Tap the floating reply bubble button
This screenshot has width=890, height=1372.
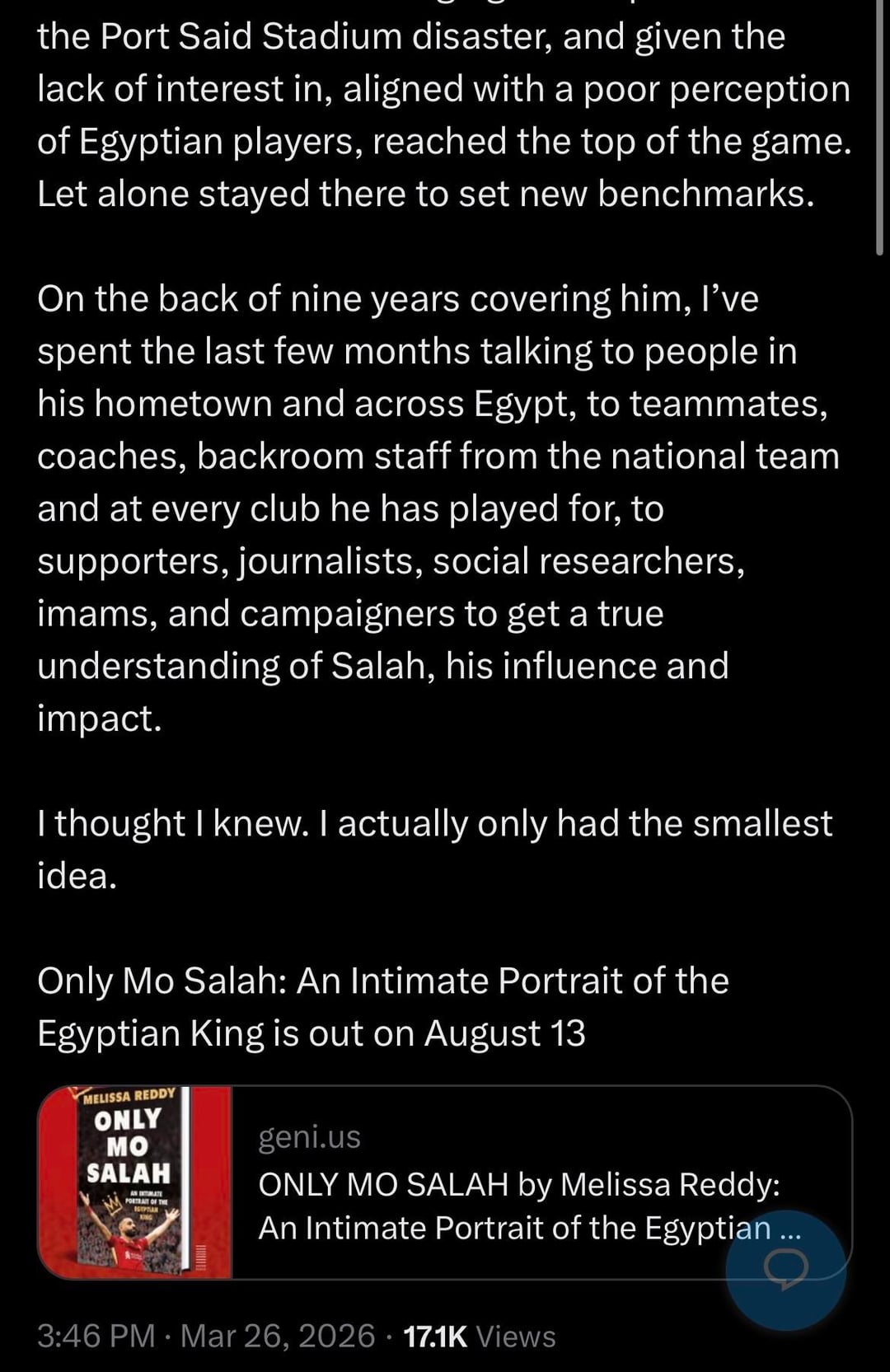coord(785,1270)
